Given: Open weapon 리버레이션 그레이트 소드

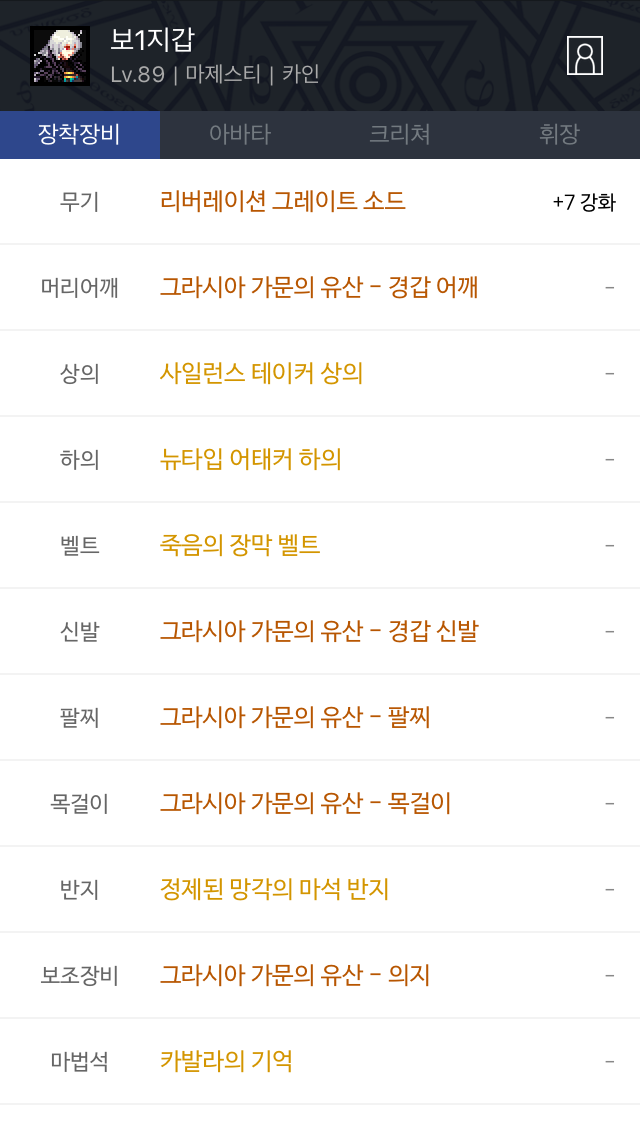Looking at the screenshot, I should tap(283, 201).
